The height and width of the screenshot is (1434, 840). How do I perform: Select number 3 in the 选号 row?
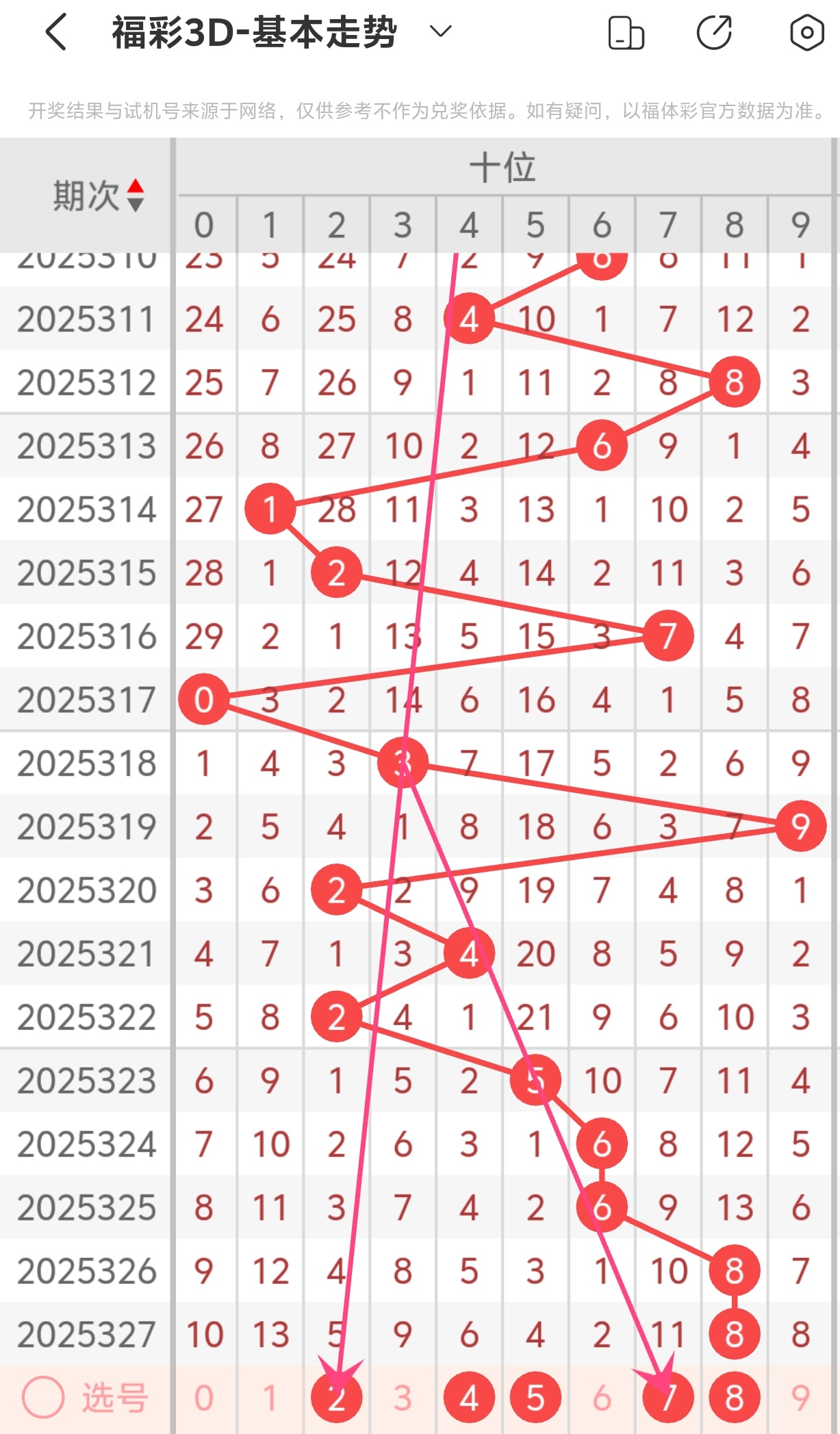click(x=403, y=1398)
